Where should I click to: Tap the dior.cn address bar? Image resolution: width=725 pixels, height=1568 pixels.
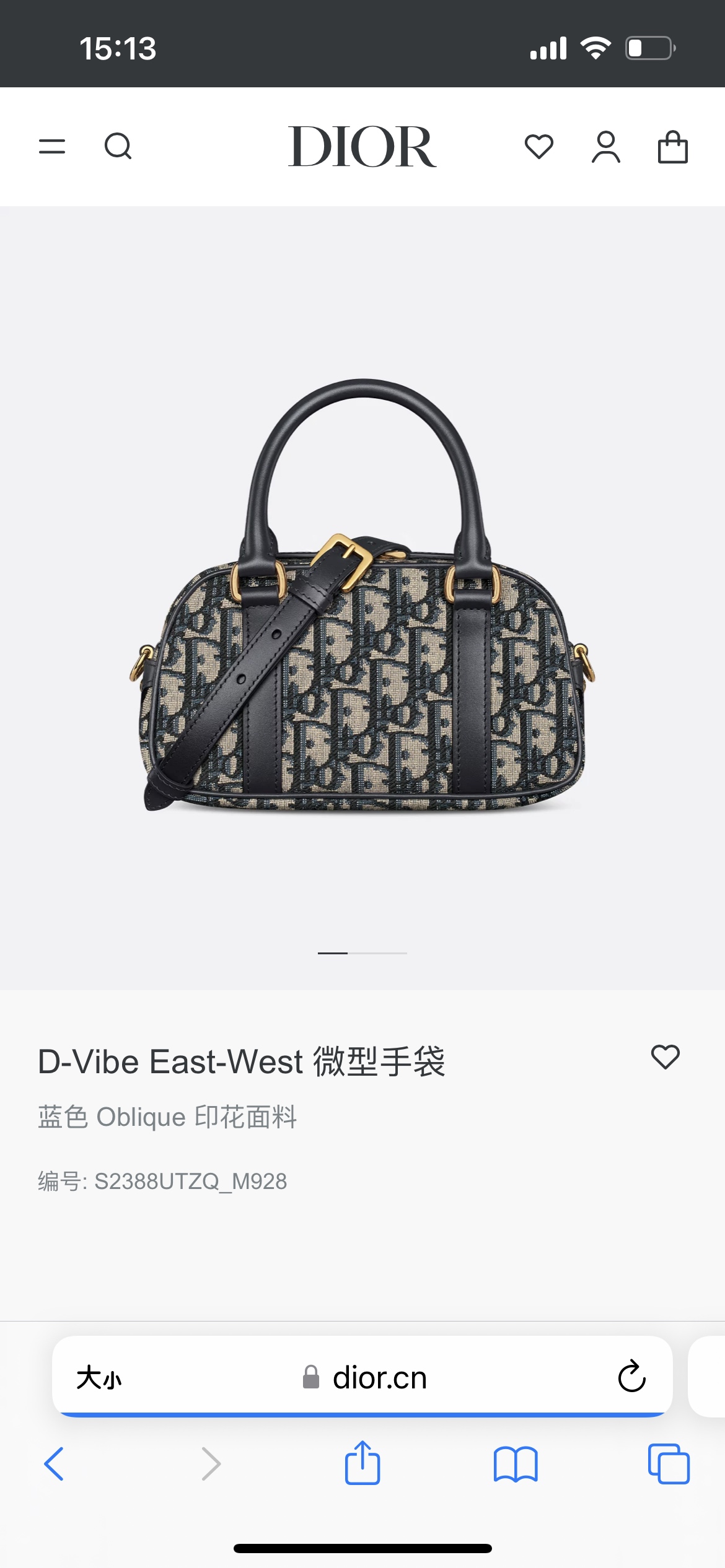[x=379, y=1379]
